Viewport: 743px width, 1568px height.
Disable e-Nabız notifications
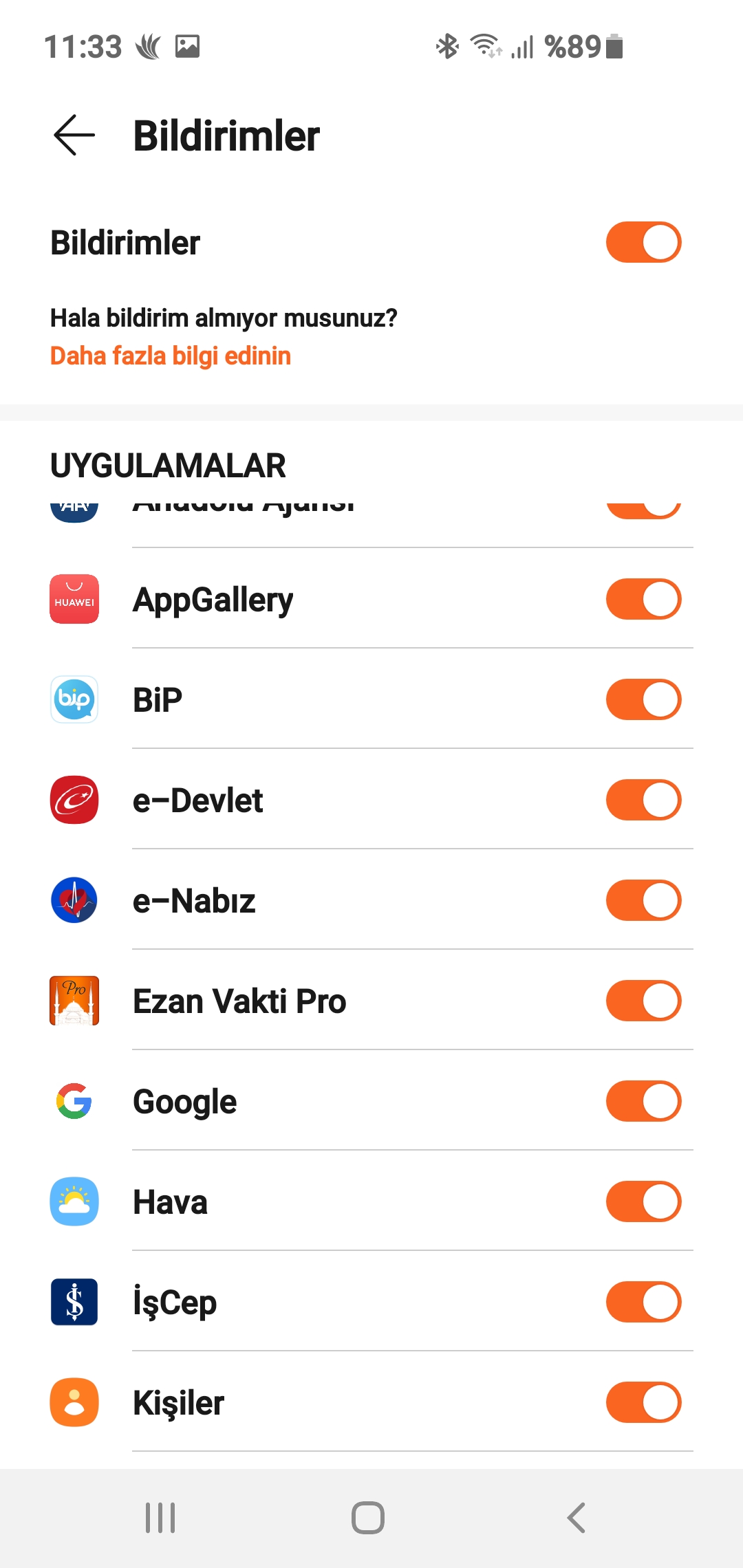pyautogui.click(x=643, y=900)
